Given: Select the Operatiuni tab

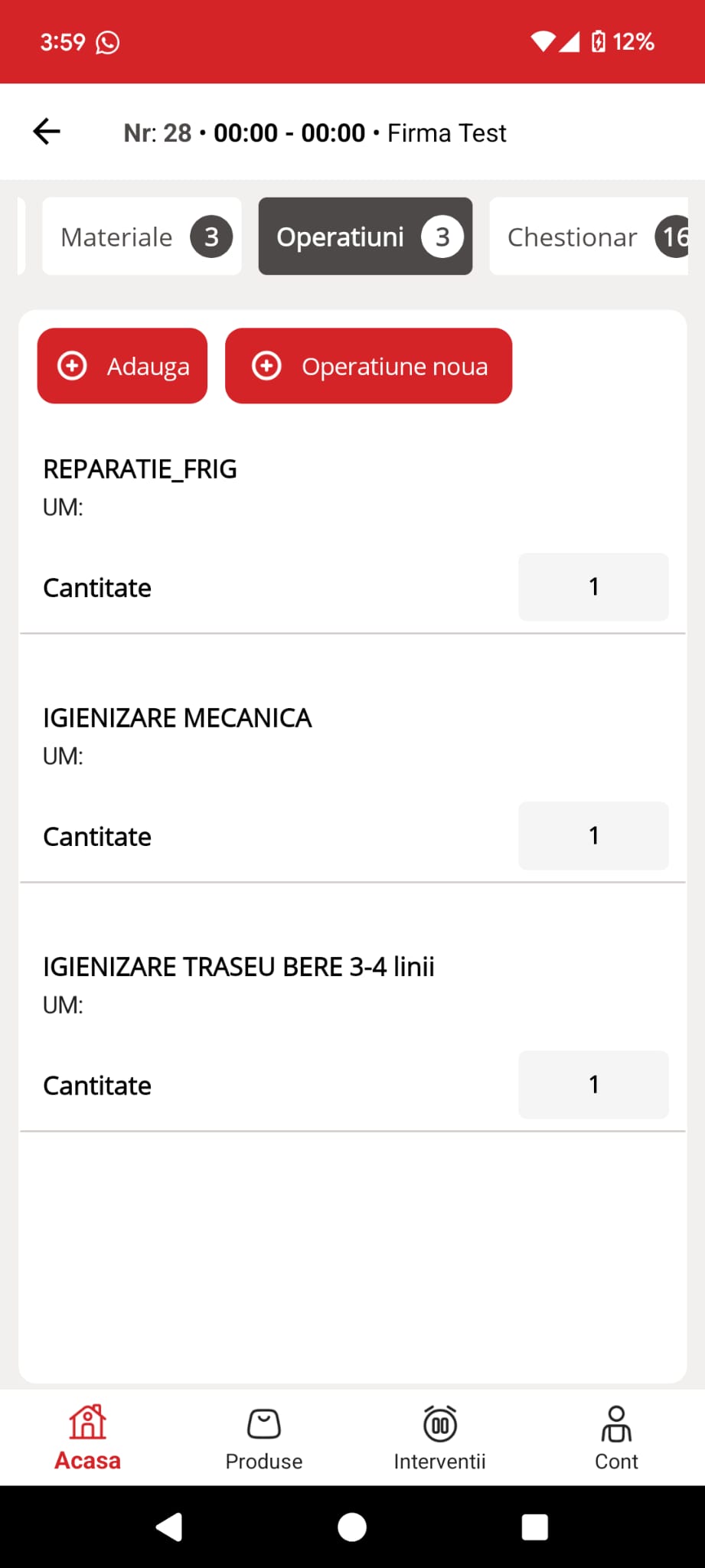Looking at the screenshot, I should coord(365,237).
